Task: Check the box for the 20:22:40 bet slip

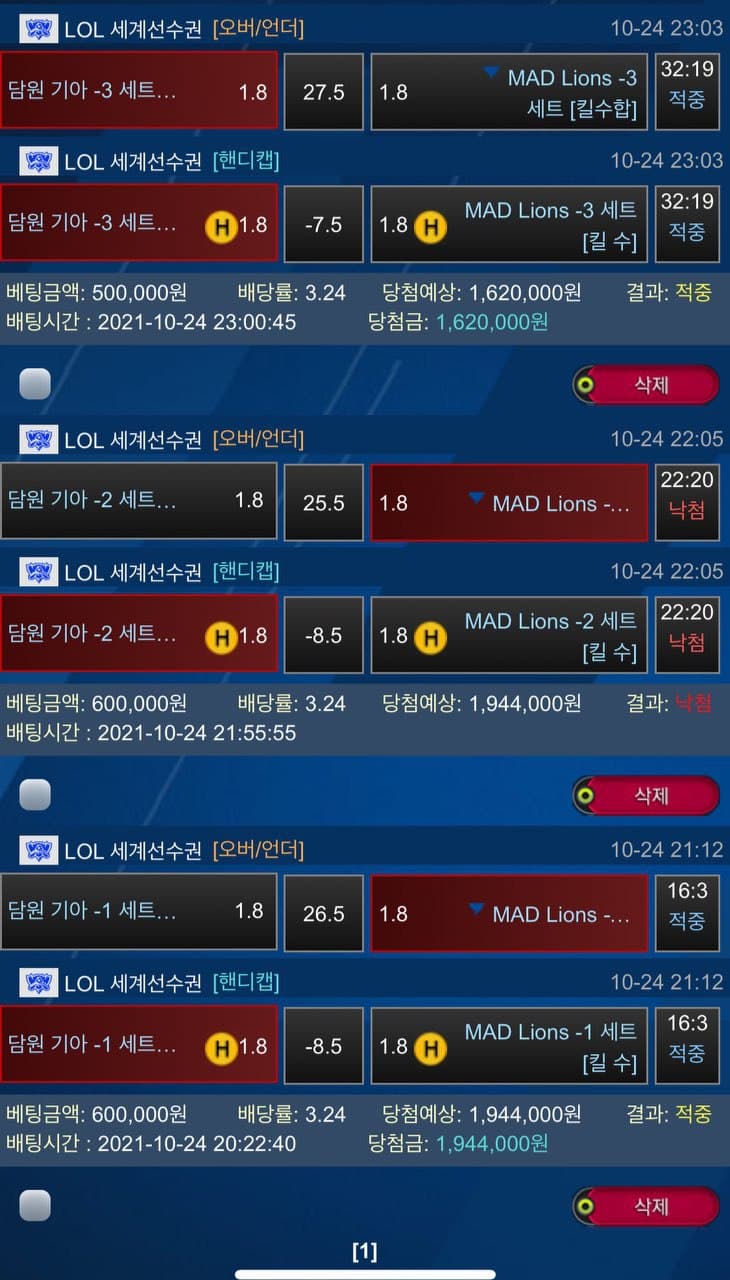Action: tap(35, 1206)
